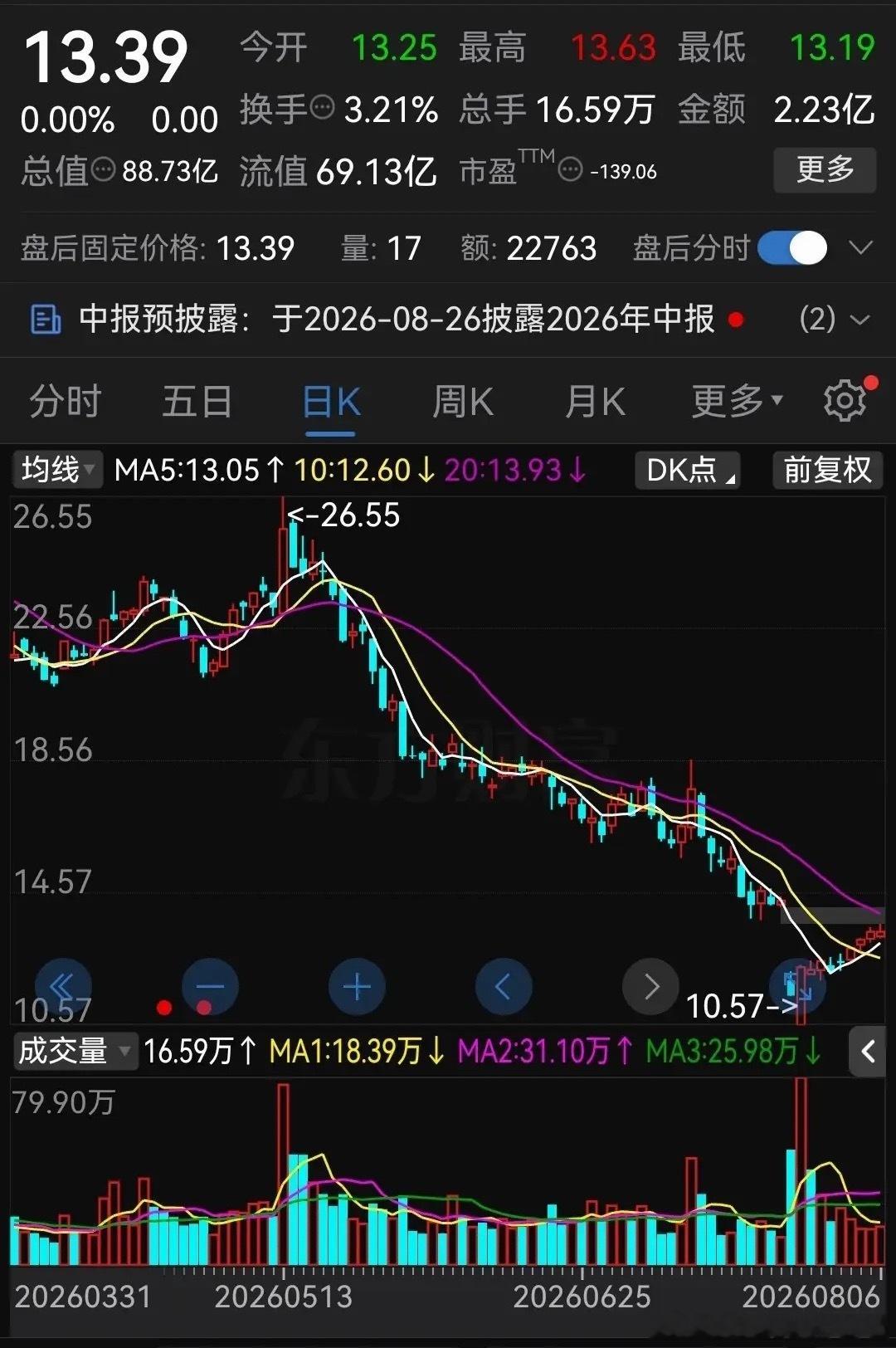Select the 周K tab
The width and height of the screenshot is (896, 1348).
coord(462,402)
